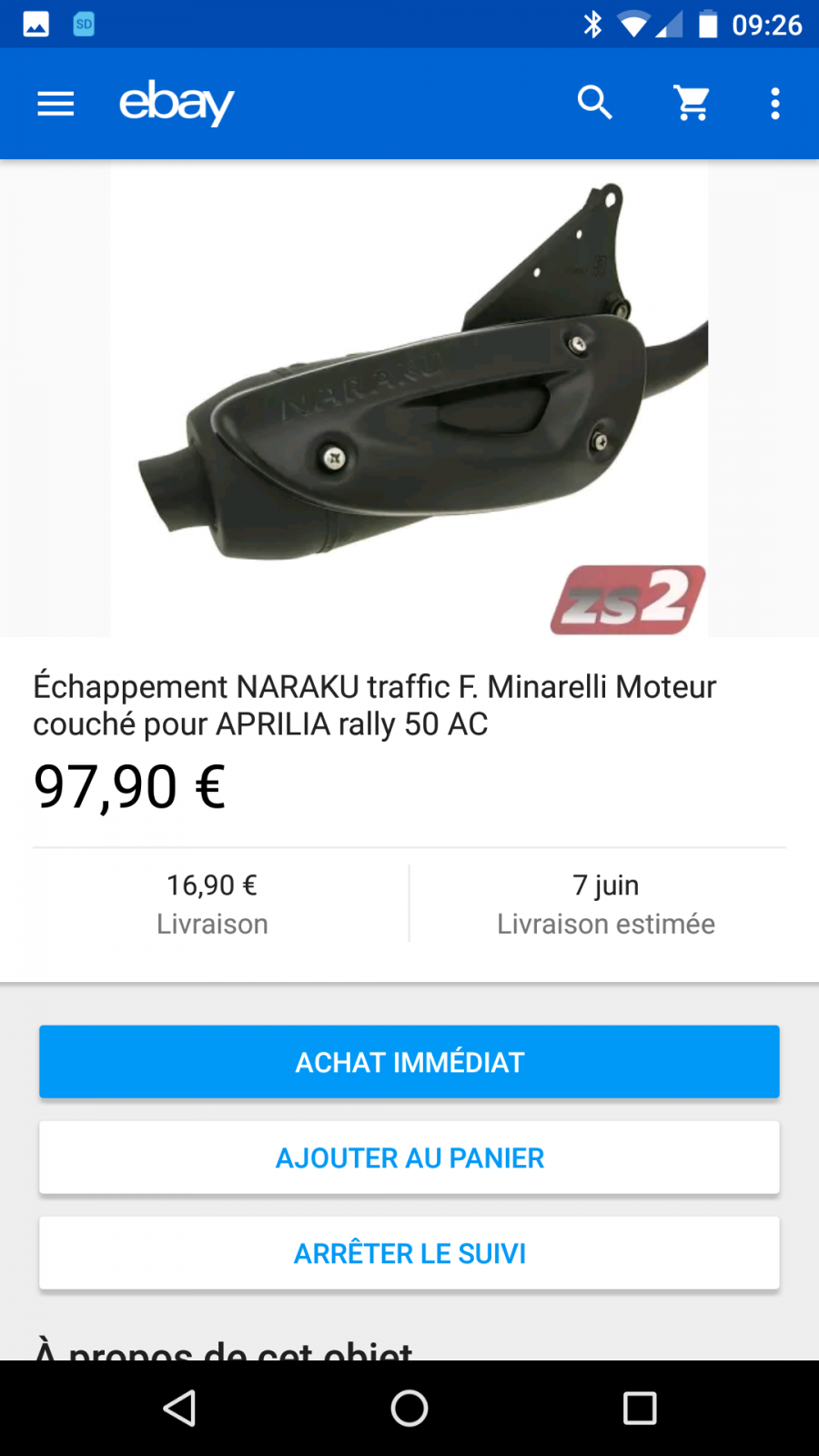Open the hamburger navigation menu
This screenshot has height=1456, width=819.
(56, 104)
